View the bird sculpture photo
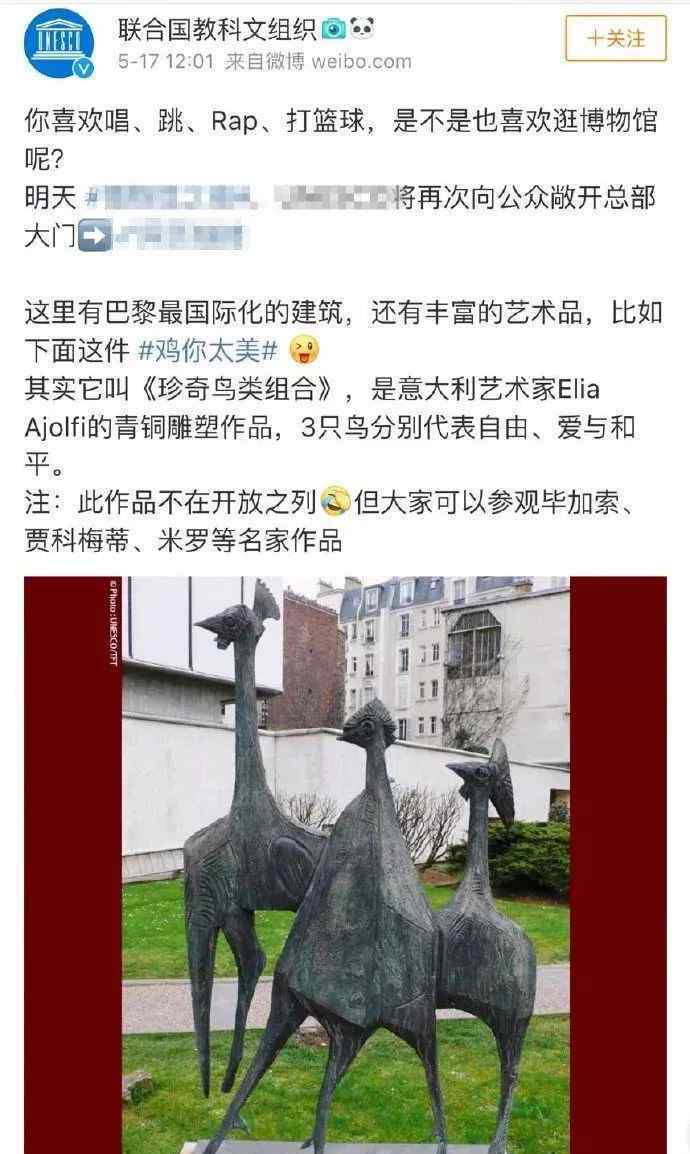The width and height of the screenshot is (690, 1154). coord(346,865)
